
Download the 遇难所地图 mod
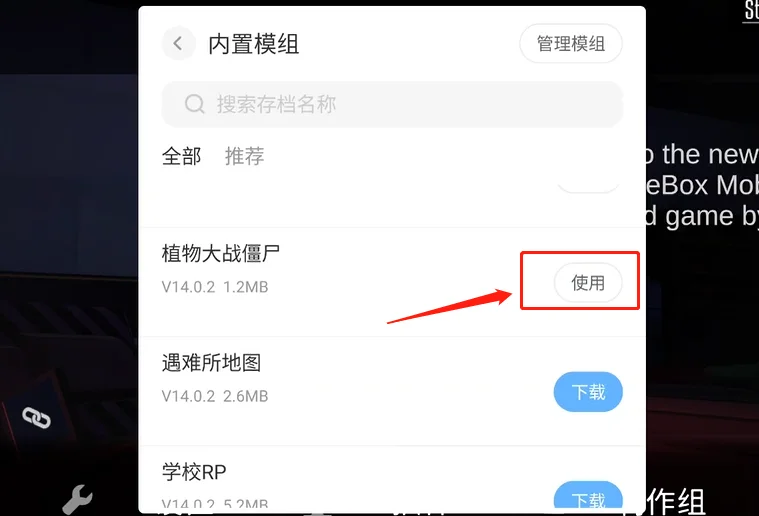tap(588, 392)
